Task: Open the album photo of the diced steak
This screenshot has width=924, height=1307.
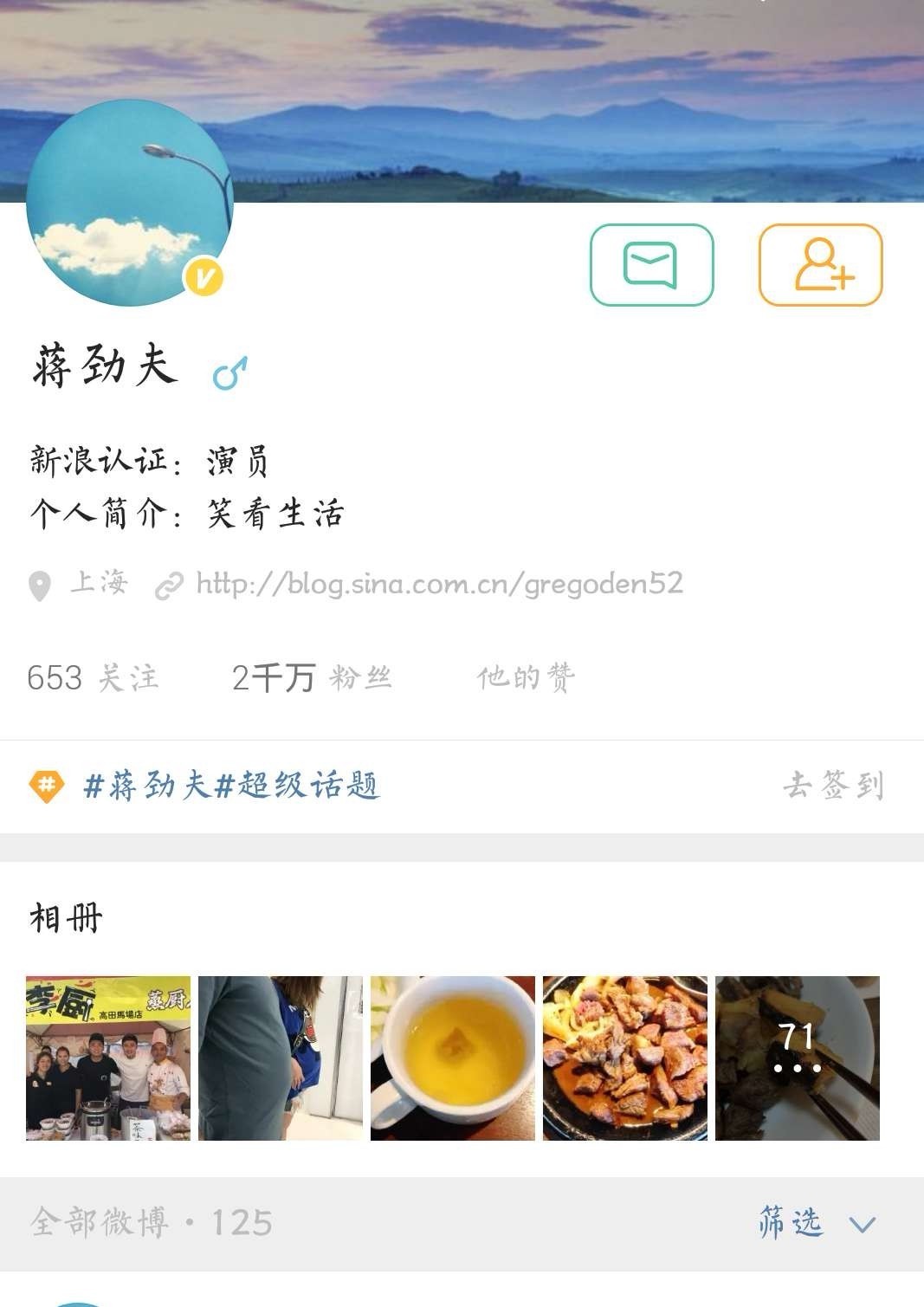Action: tap(625, 1058)
